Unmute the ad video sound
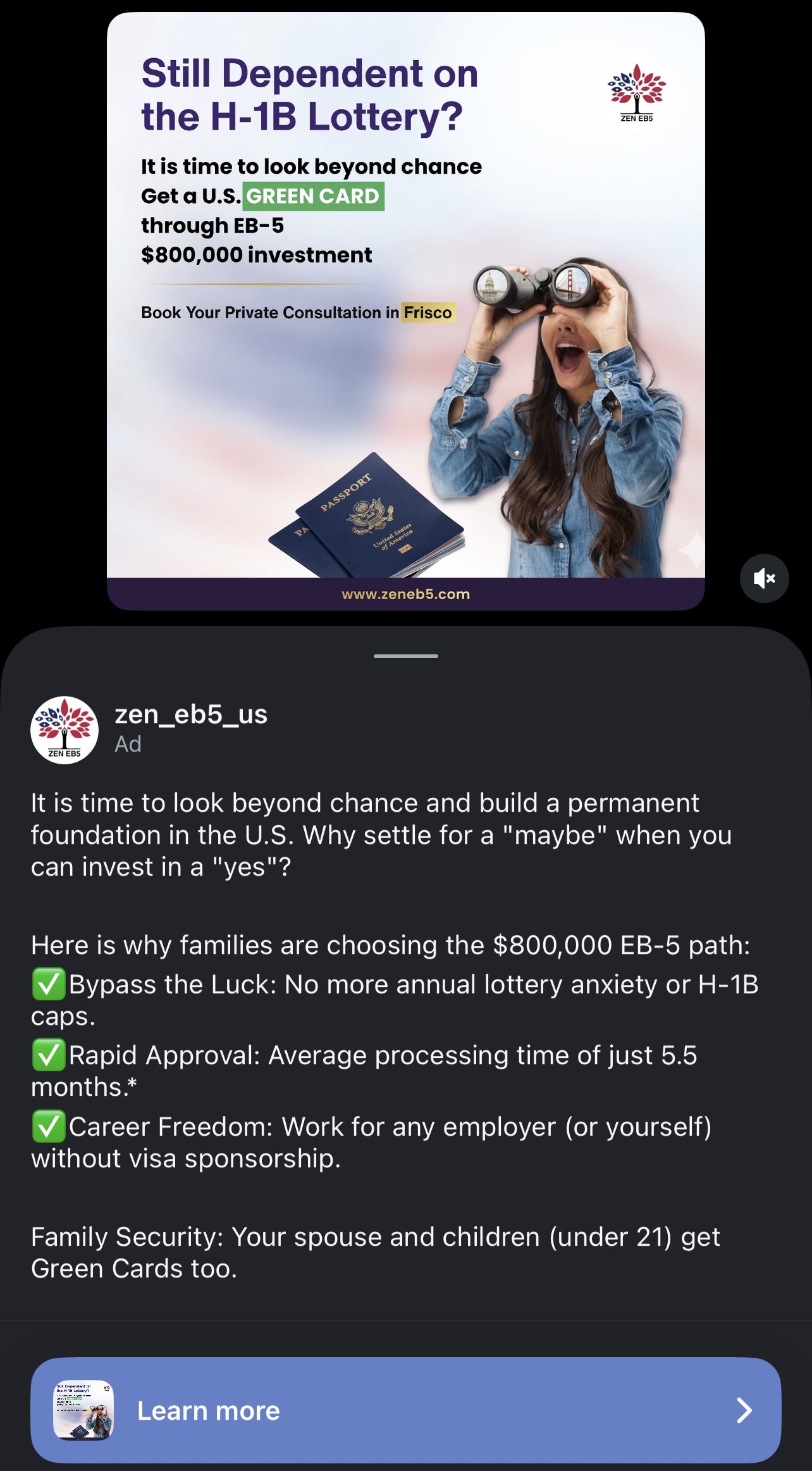The width and height of the screenshot is (812, 1471). (x=764, y=578)
